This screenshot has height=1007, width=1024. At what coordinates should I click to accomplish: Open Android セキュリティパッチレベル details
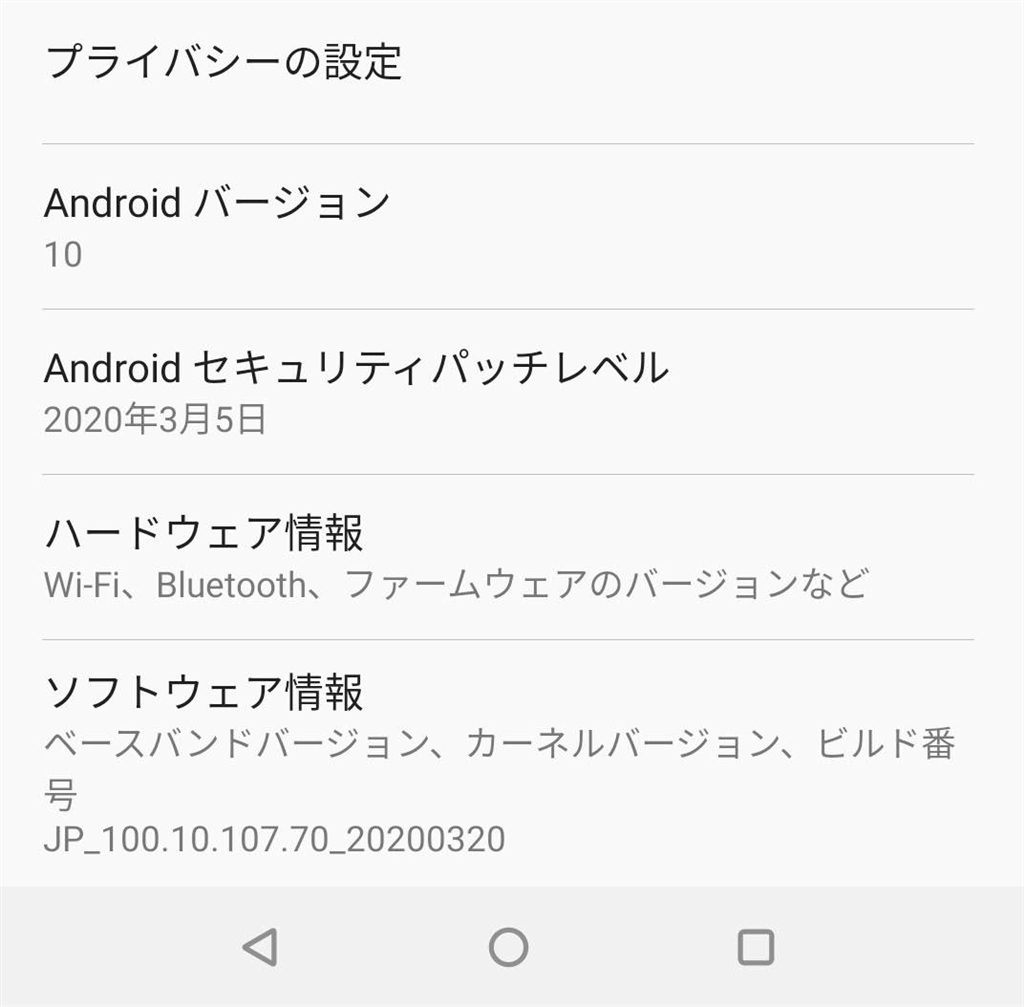pos(356,391)
